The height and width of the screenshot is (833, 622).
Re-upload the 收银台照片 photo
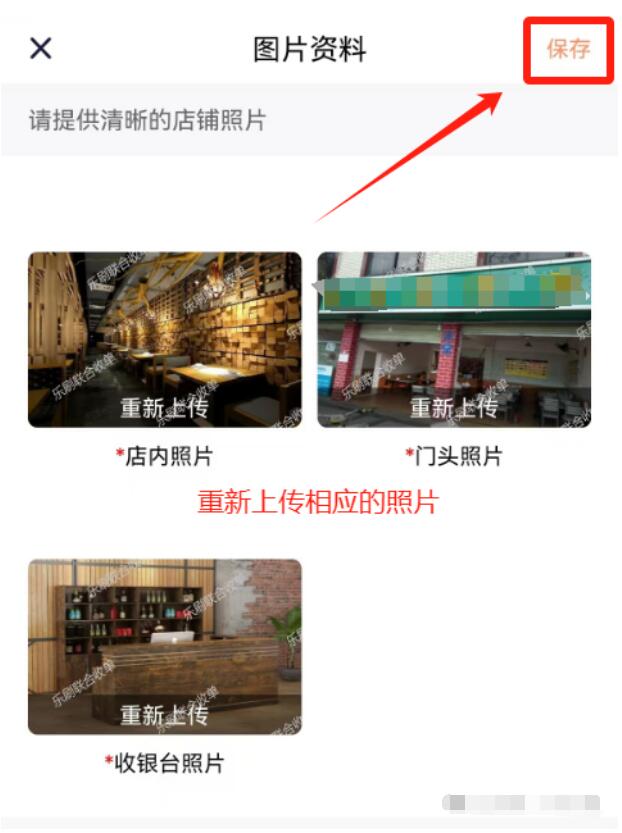(x=165, y=714)
